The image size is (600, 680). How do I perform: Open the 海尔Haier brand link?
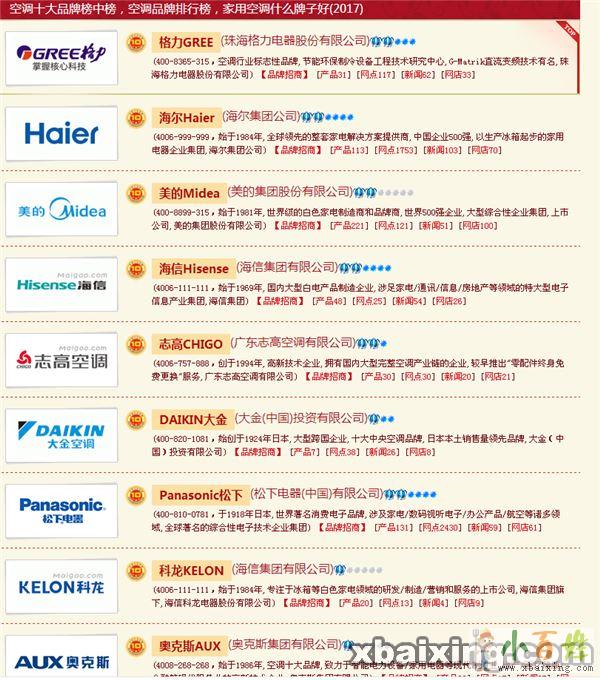click(186, 117)
